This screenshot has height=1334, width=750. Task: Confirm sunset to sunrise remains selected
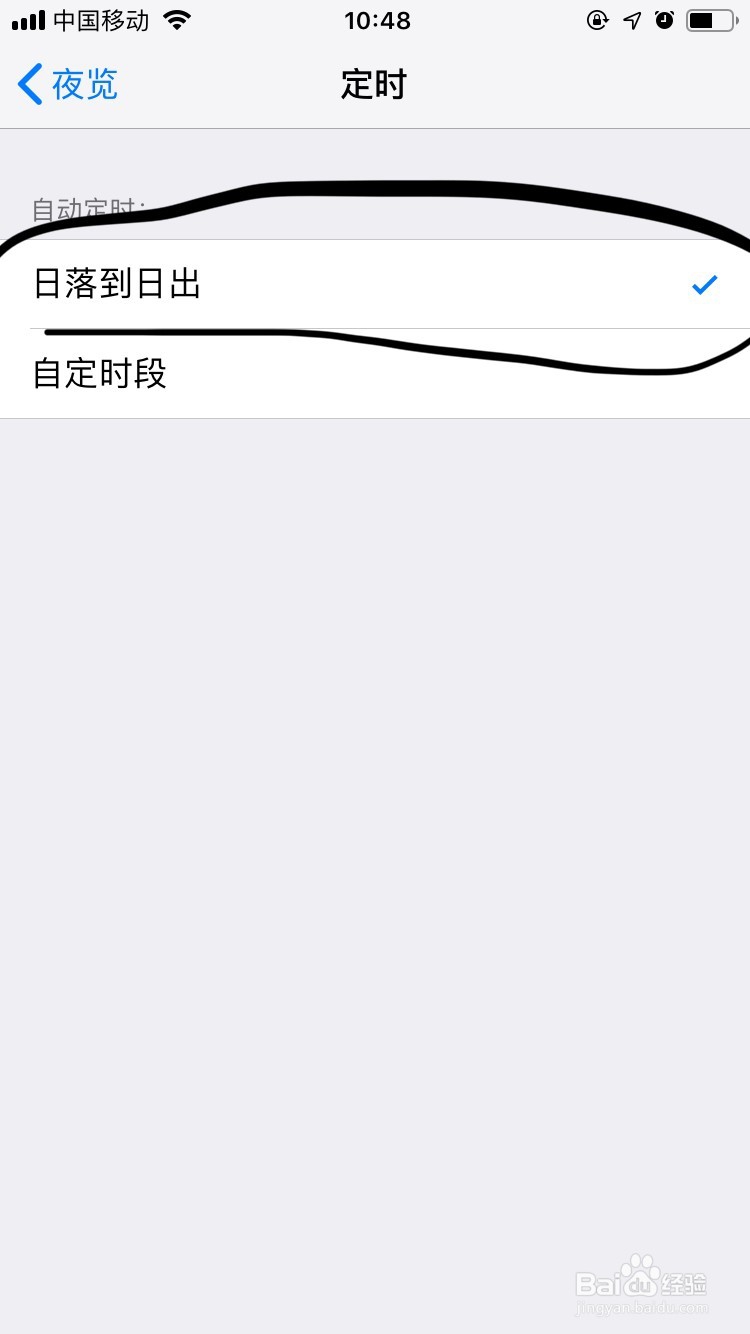(x=117, y=285)
